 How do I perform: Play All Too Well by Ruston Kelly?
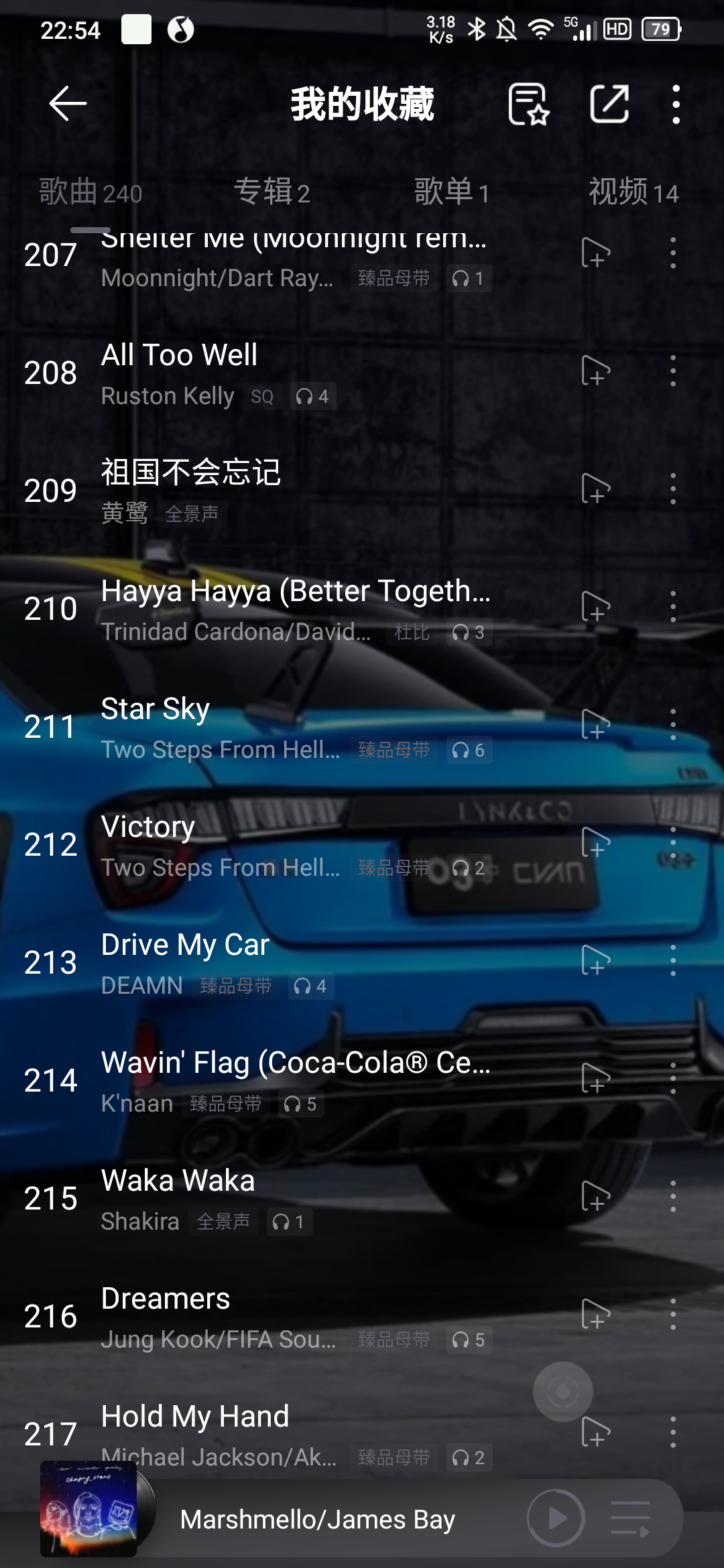(295, 372)
